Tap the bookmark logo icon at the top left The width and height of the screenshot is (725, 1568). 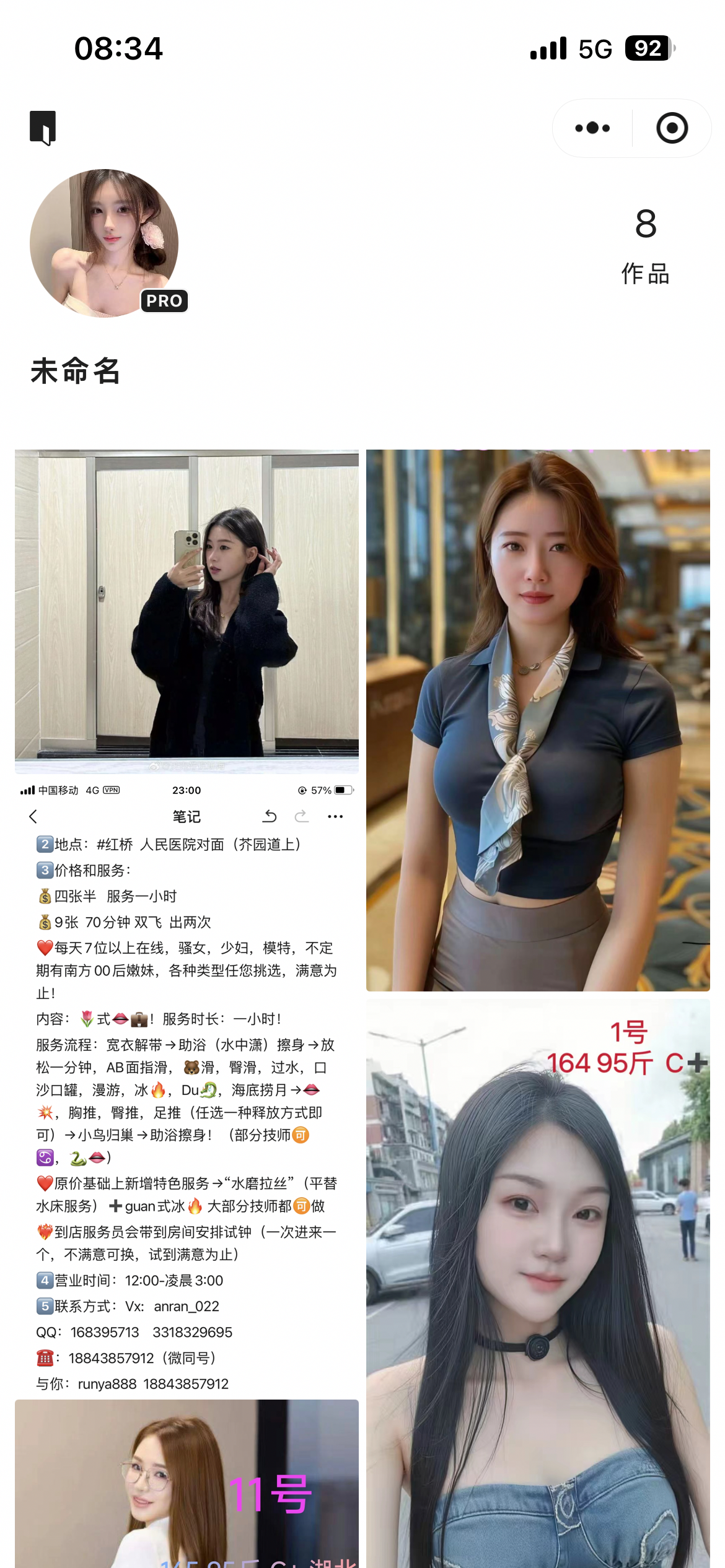pos(43,128)
